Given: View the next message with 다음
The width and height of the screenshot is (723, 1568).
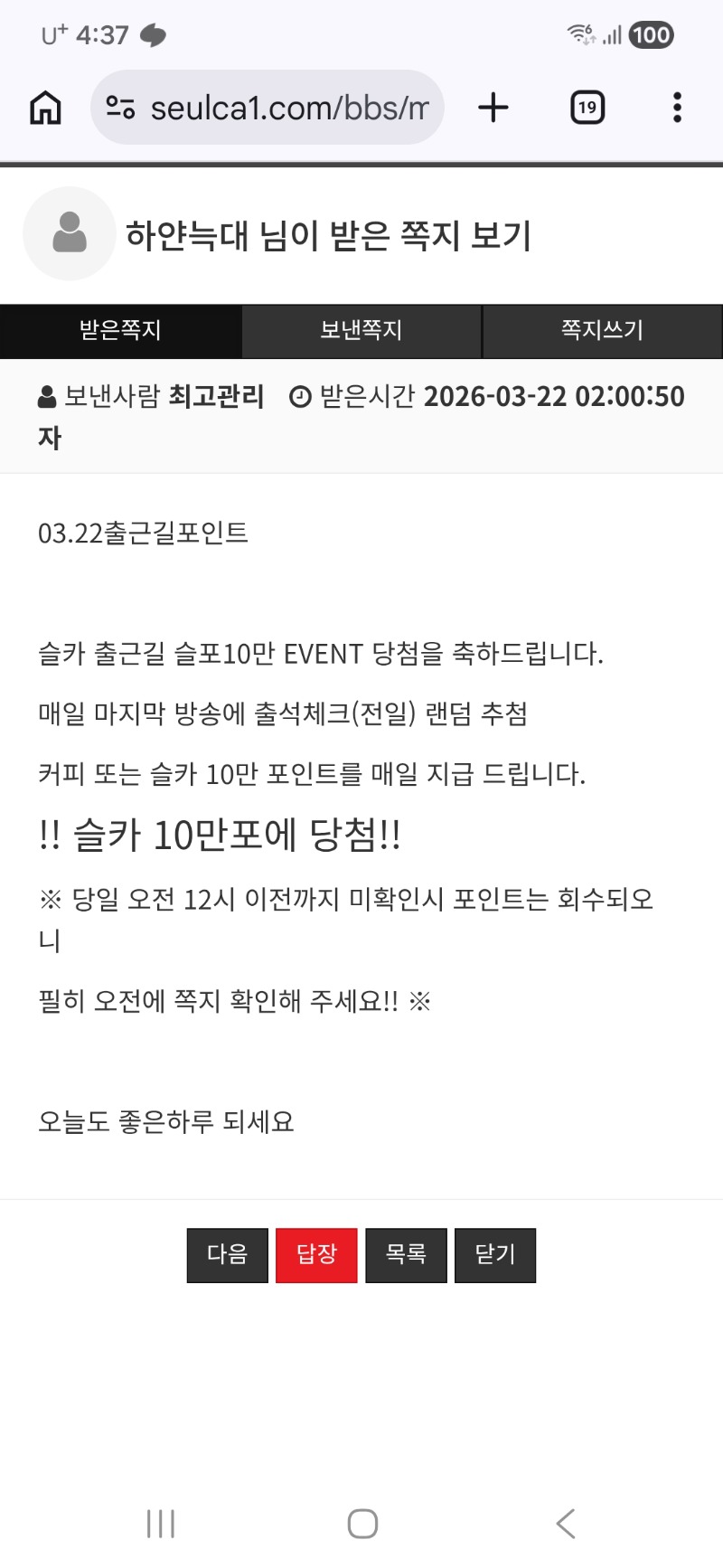Looking at the screenshot, I should pos(228,1254).
